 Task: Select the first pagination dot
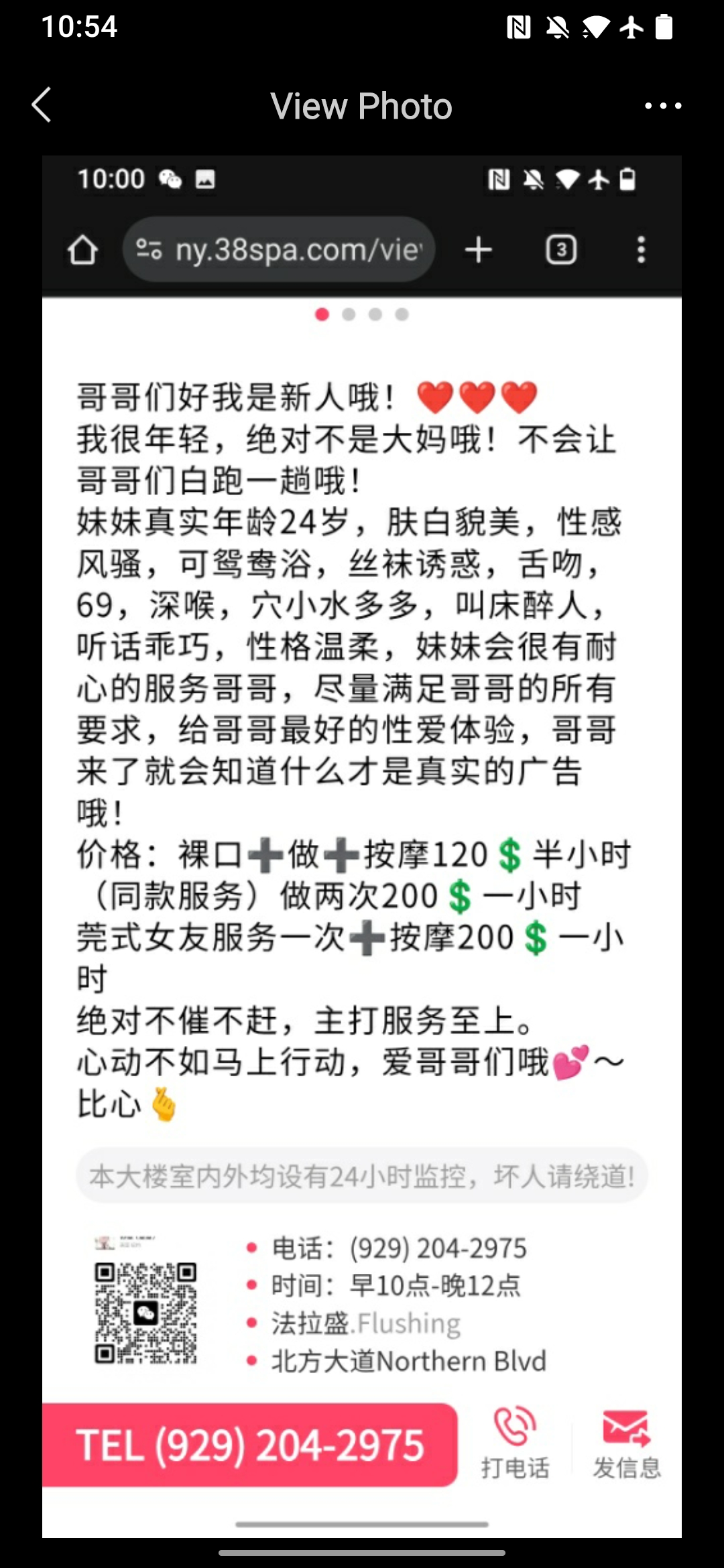point(322,312)
